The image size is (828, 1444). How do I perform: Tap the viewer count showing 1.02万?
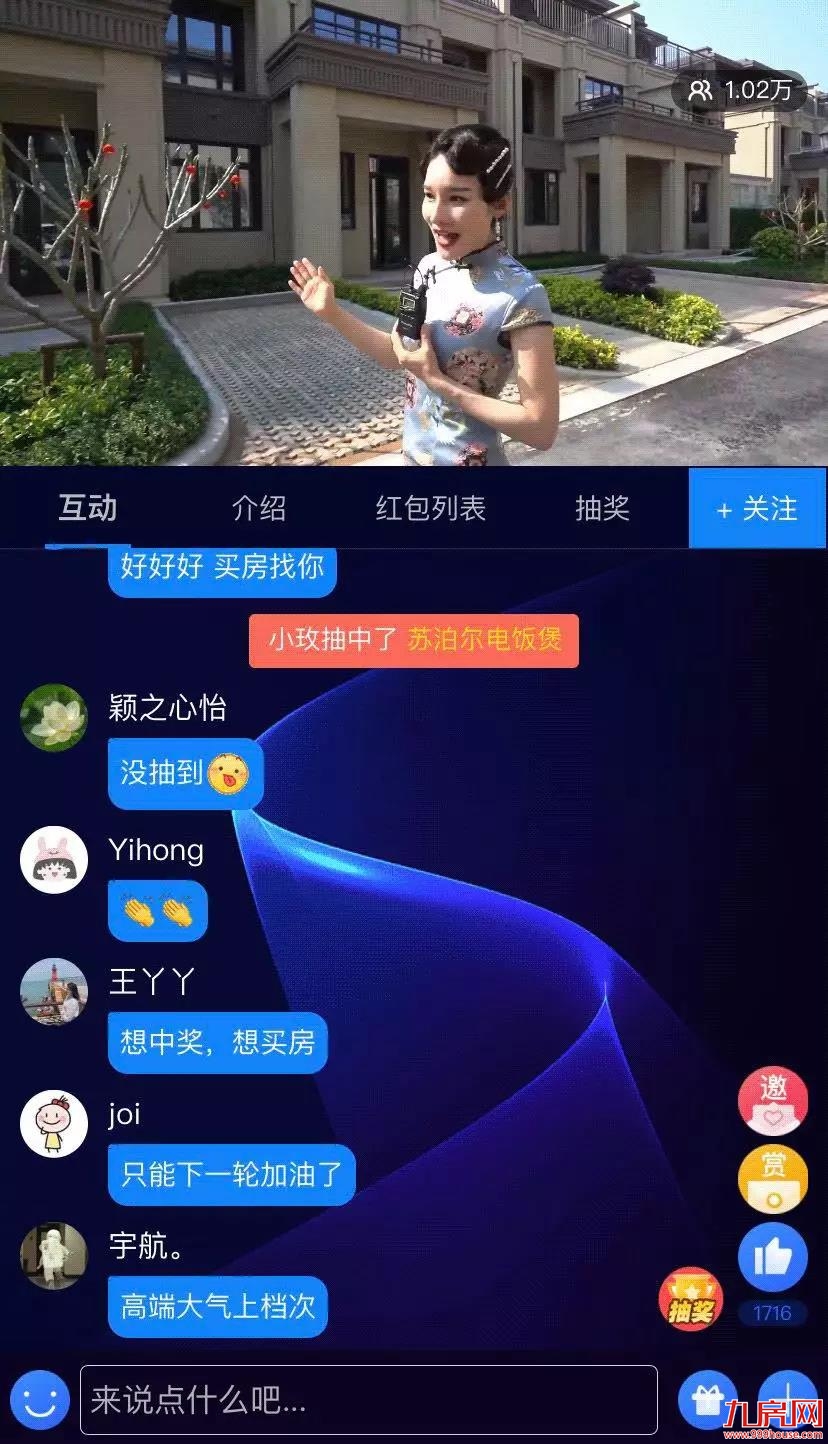(740, 90)
